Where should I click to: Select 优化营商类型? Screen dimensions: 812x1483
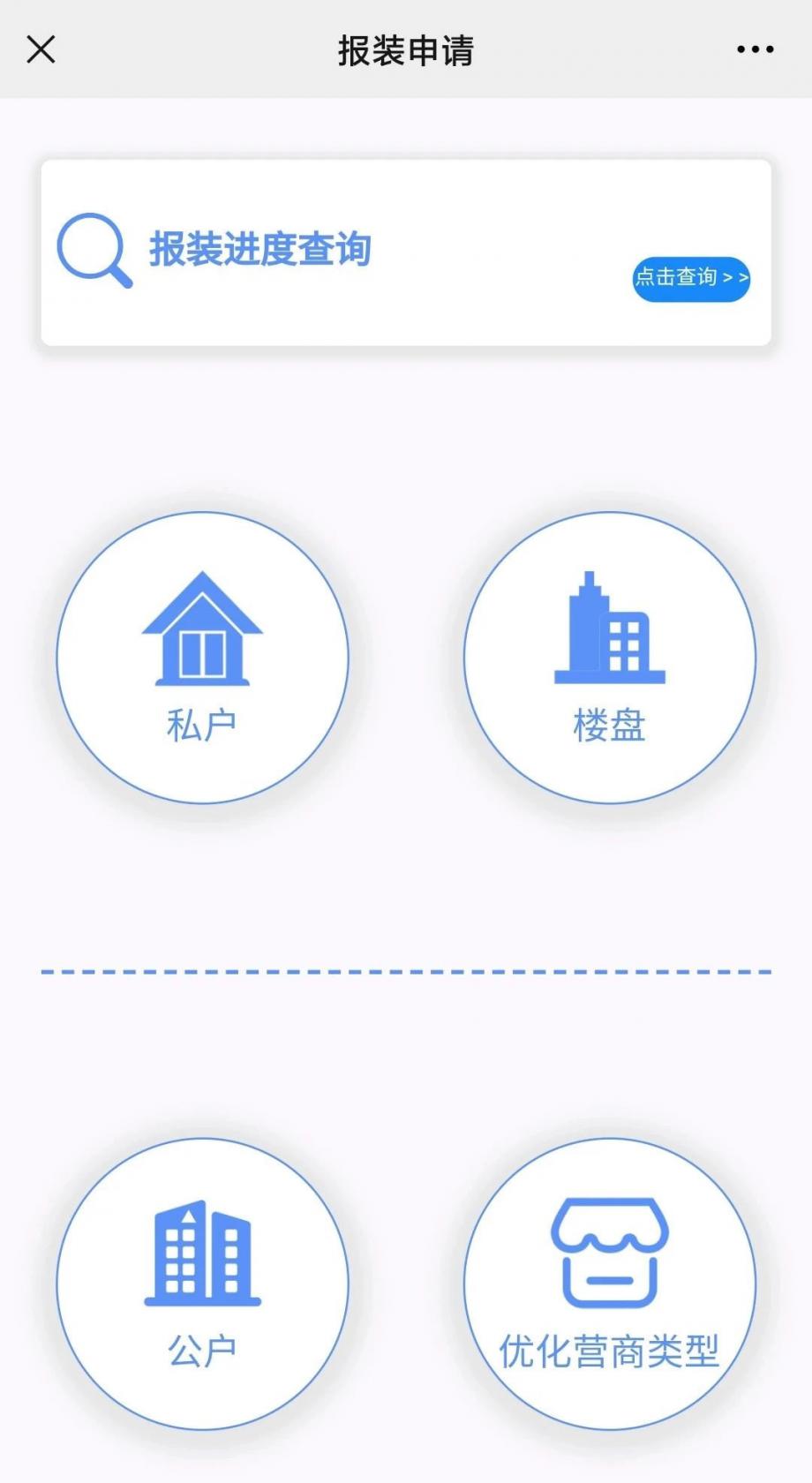609,1283
